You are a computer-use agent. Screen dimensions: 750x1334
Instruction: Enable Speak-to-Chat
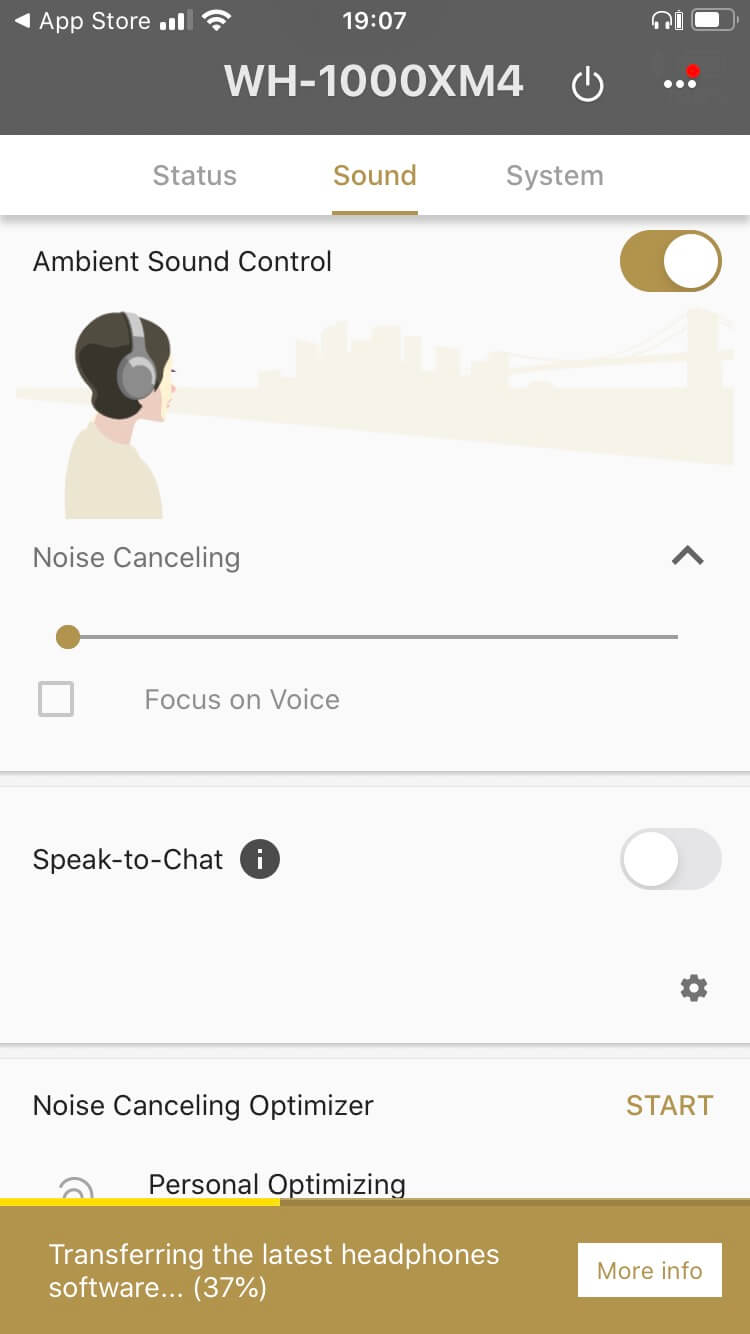click(x=670, y=859)
